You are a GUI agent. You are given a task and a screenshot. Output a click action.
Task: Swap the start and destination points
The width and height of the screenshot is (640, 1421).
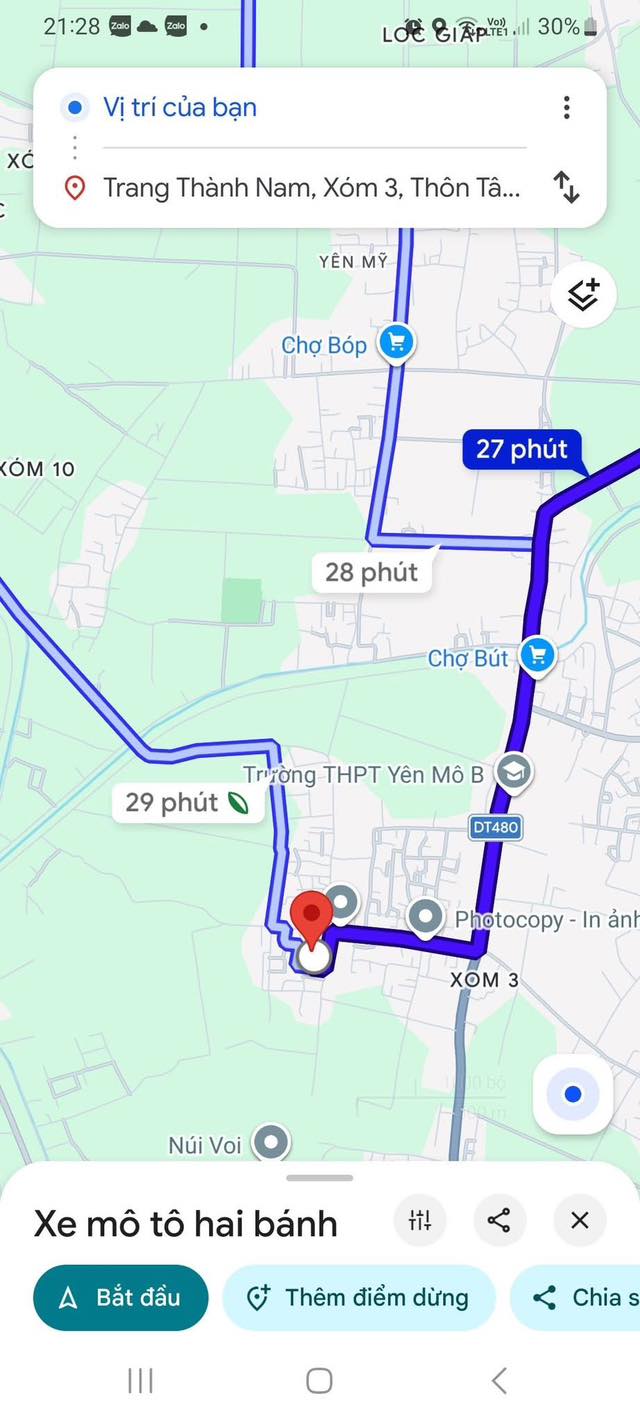(x=566, y=187)
